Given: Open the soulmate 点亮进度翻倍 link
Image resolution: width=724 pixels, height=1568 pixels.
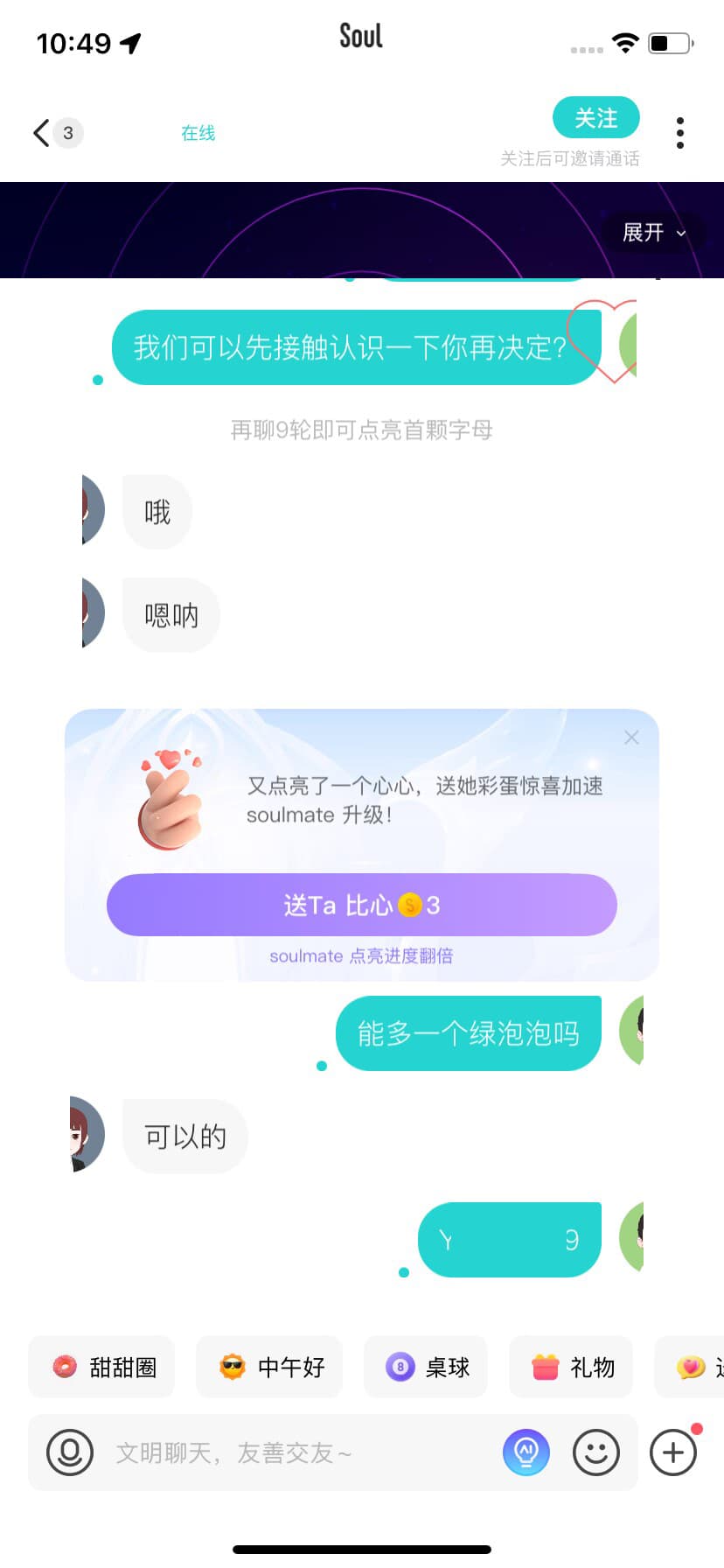Looking at the screenshot, I should (x=360, y=955).
